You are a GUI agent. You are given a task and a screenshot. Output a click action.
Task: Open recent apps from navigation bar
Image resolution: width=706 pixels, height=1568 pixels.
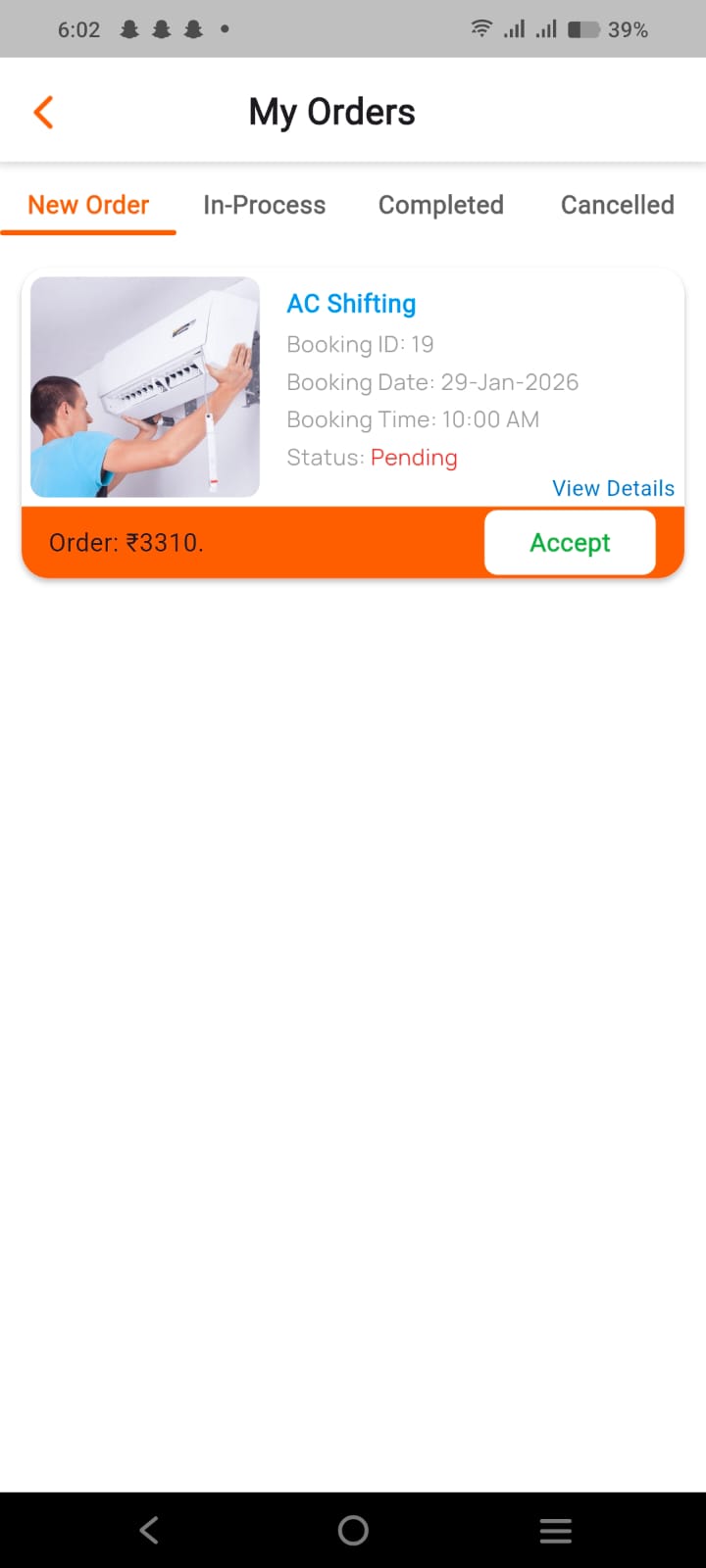tap(555, 1530)
